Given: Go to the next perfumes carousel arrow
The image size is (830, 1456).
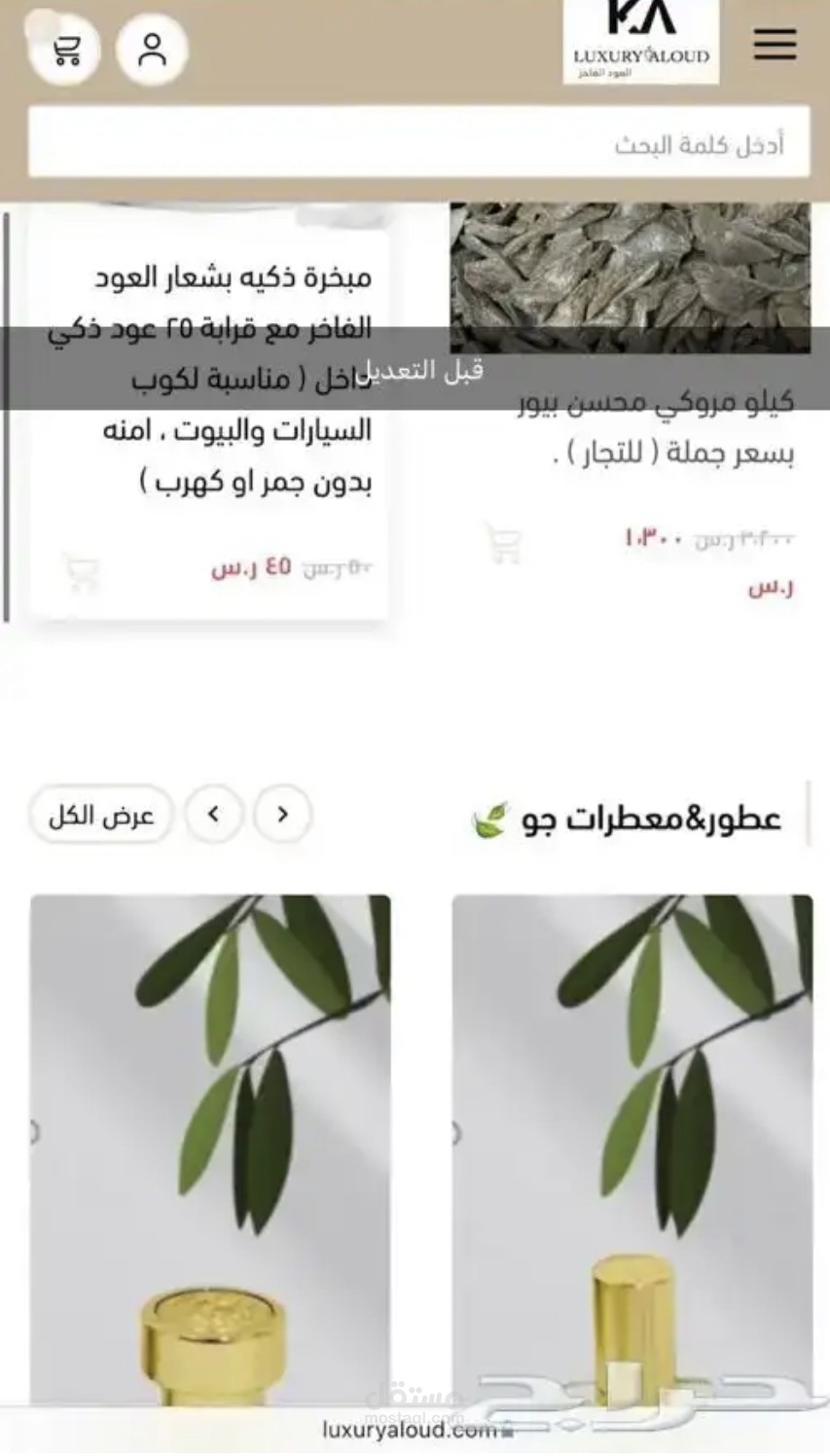Looking at the screenshot, I should click(x=213, y=814).
